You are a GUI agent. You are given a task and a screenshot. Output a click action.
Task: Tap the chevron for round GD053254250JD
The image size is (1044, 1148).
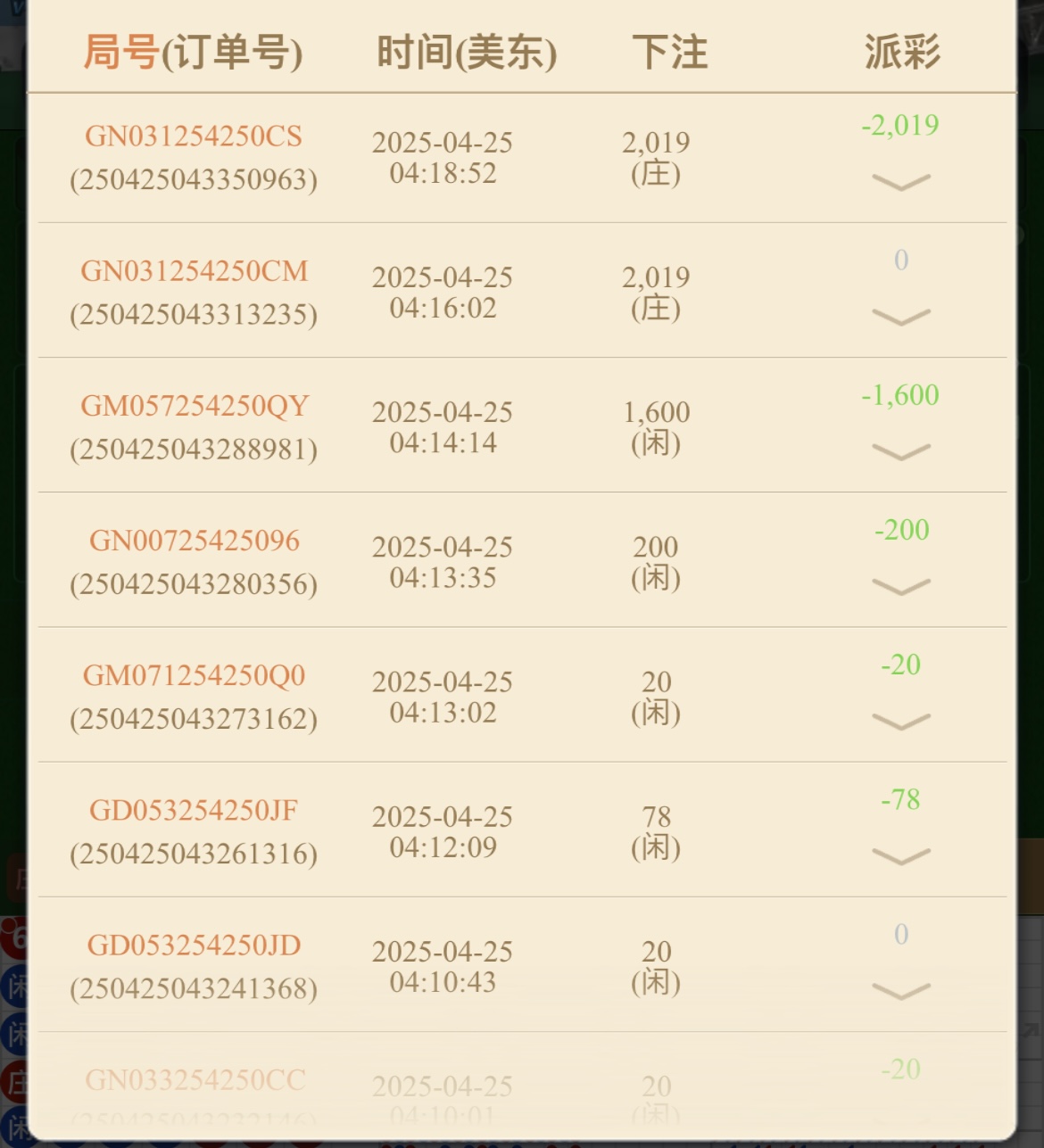click(x=900, y=991)
